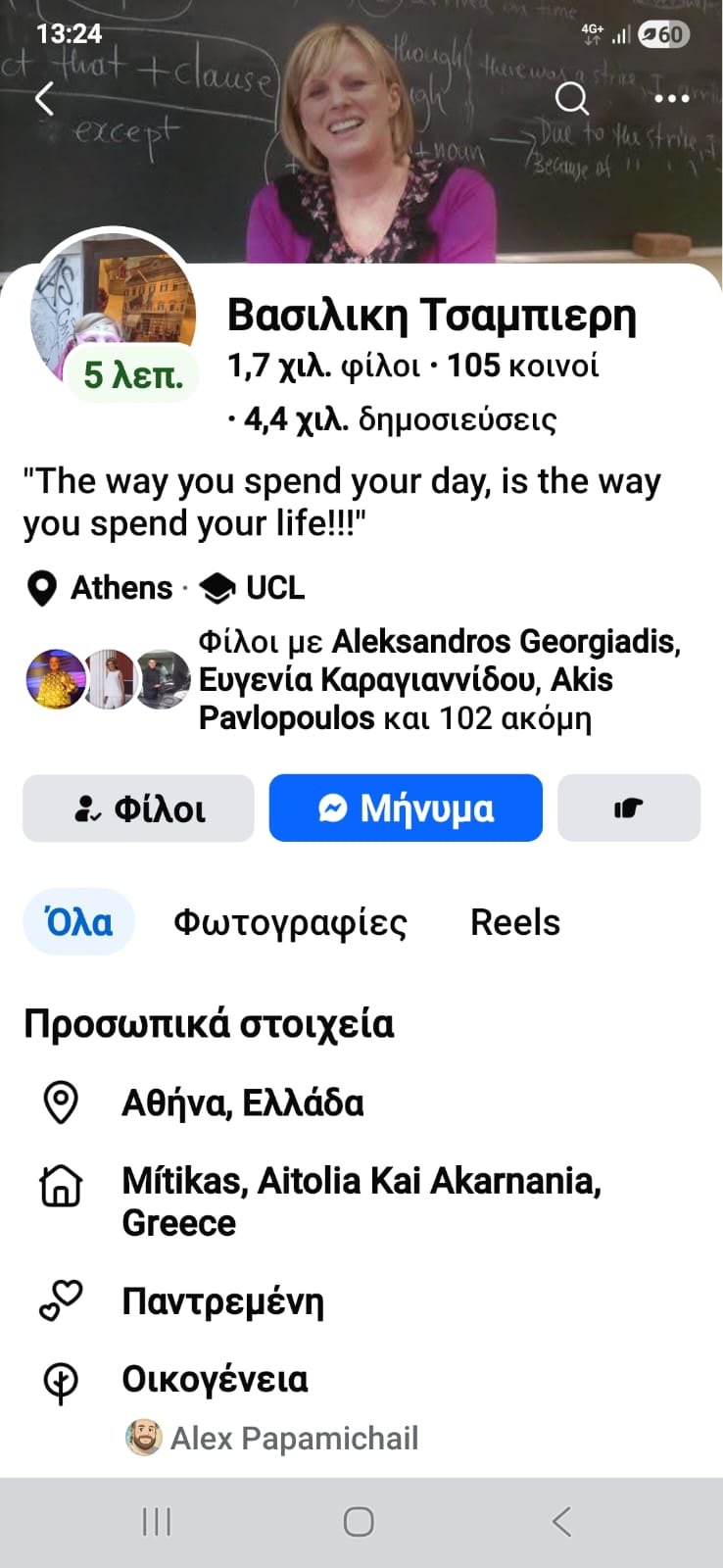
Task: Select the Όλα tab
Action: tap(78, 922)
